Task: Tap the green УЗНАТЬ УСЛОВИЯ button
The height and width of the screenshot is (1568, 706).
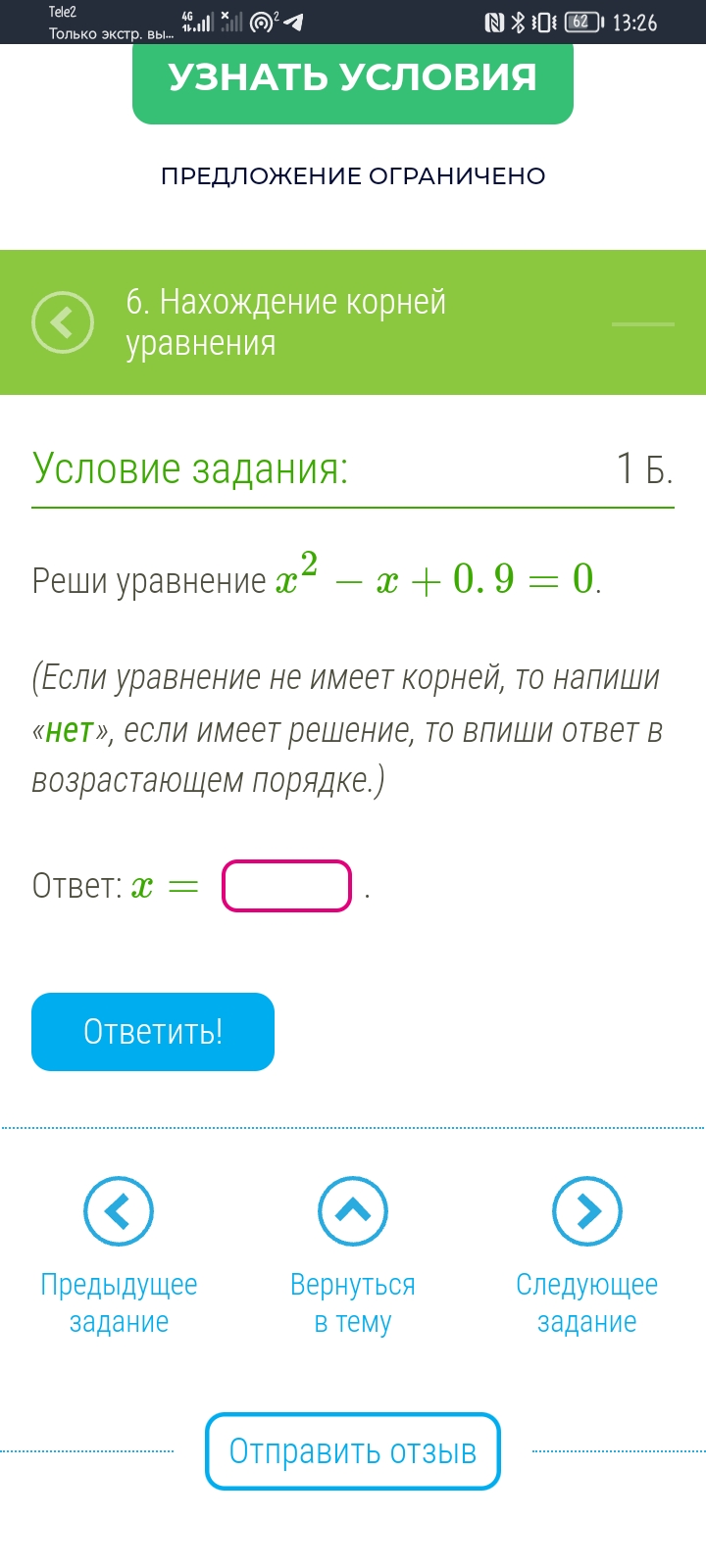Action: coord(353,81)
